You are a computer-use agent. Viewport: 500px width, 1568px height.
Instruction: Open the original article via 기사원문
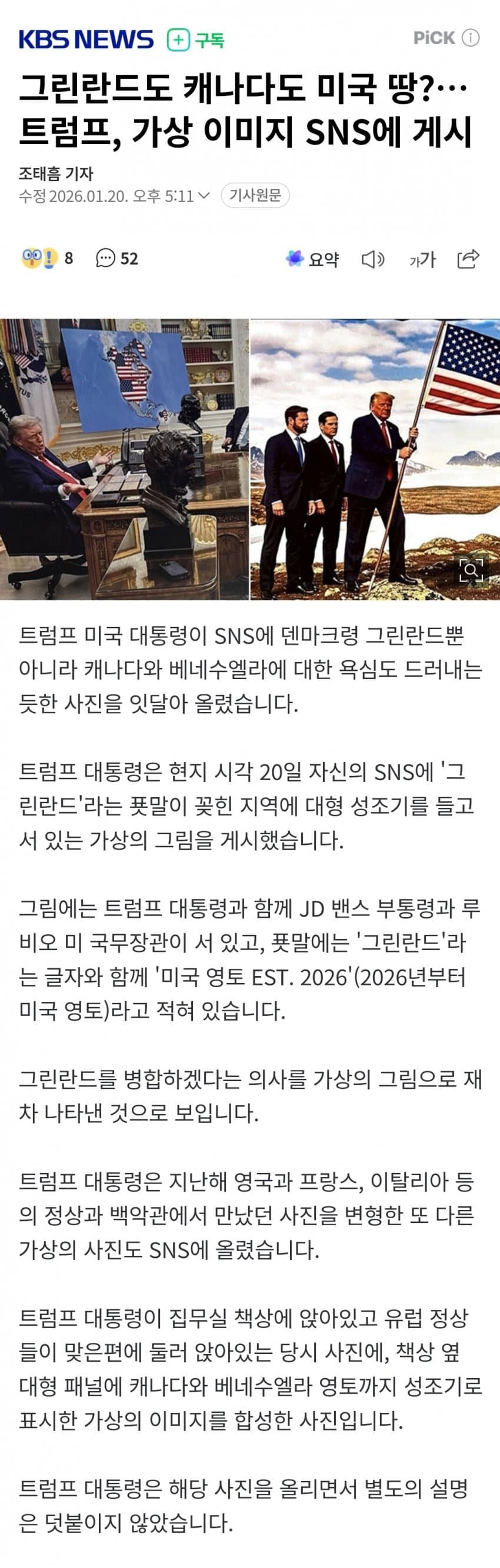point(255,195)
